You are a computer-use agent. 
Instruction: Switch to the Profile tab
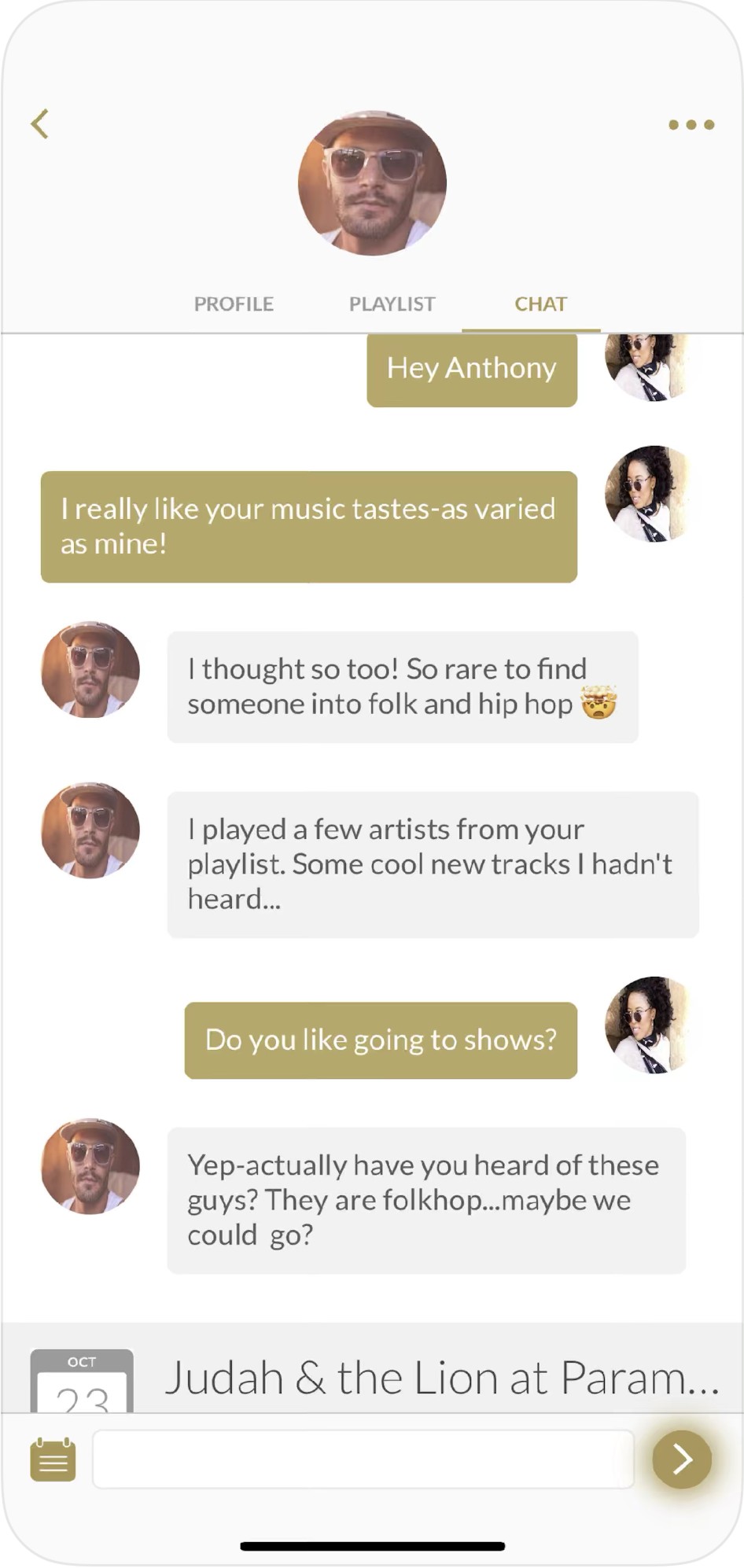234,304
